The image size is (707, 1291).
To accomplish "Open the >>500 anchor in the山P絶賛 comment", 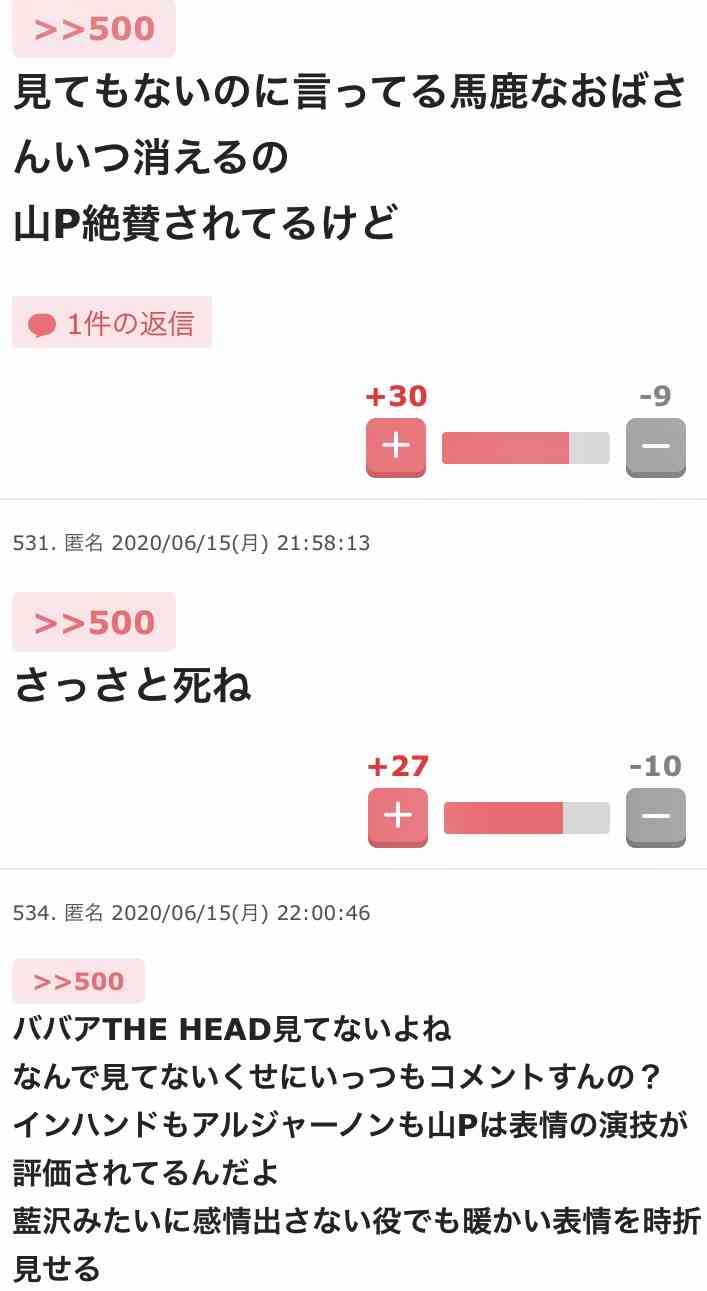I will (x=94, y=29).
